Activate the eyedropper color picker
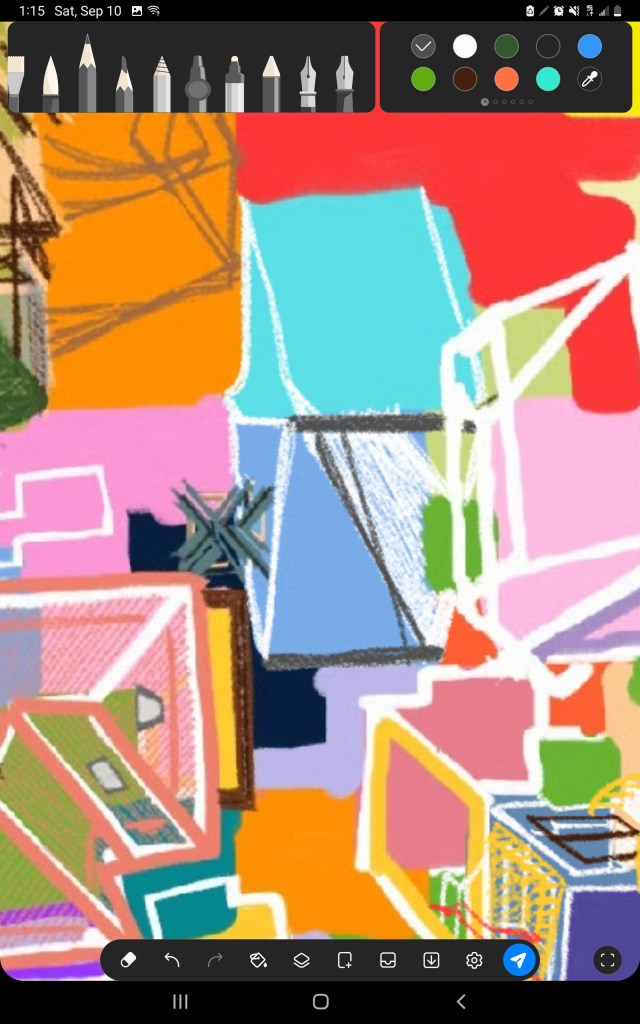The width and height of the screenshot is (640, 1024). click(590, 79)
